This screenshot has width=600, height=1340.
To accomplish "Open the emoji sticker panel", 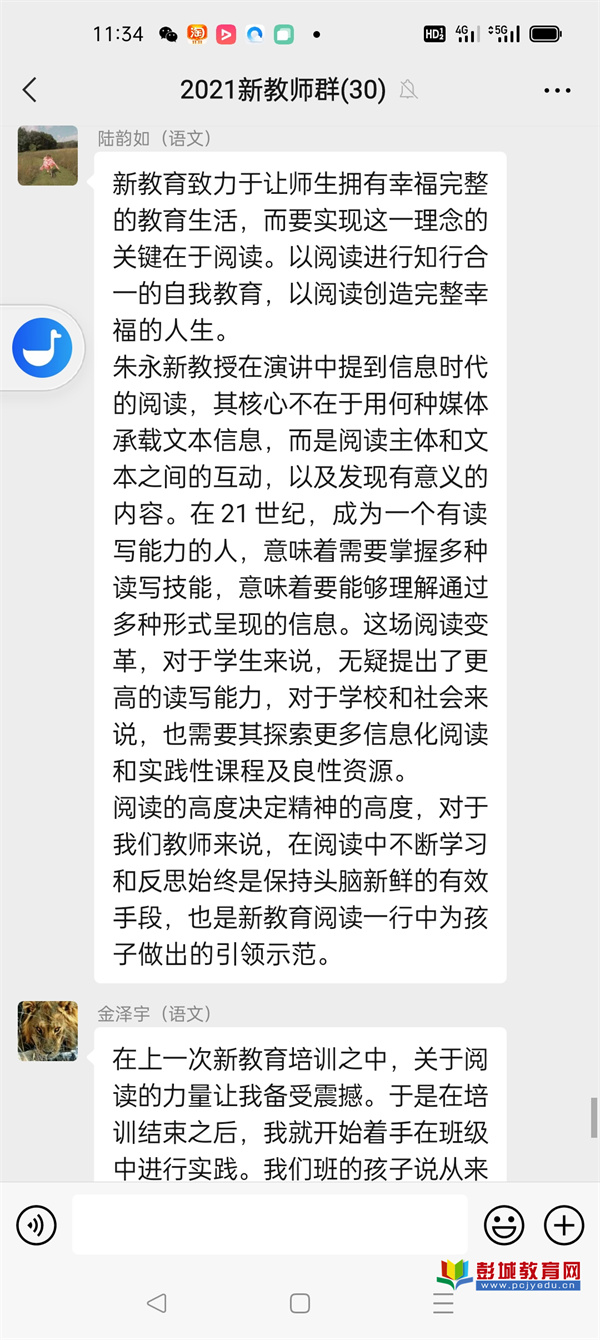I will 504,1224.
